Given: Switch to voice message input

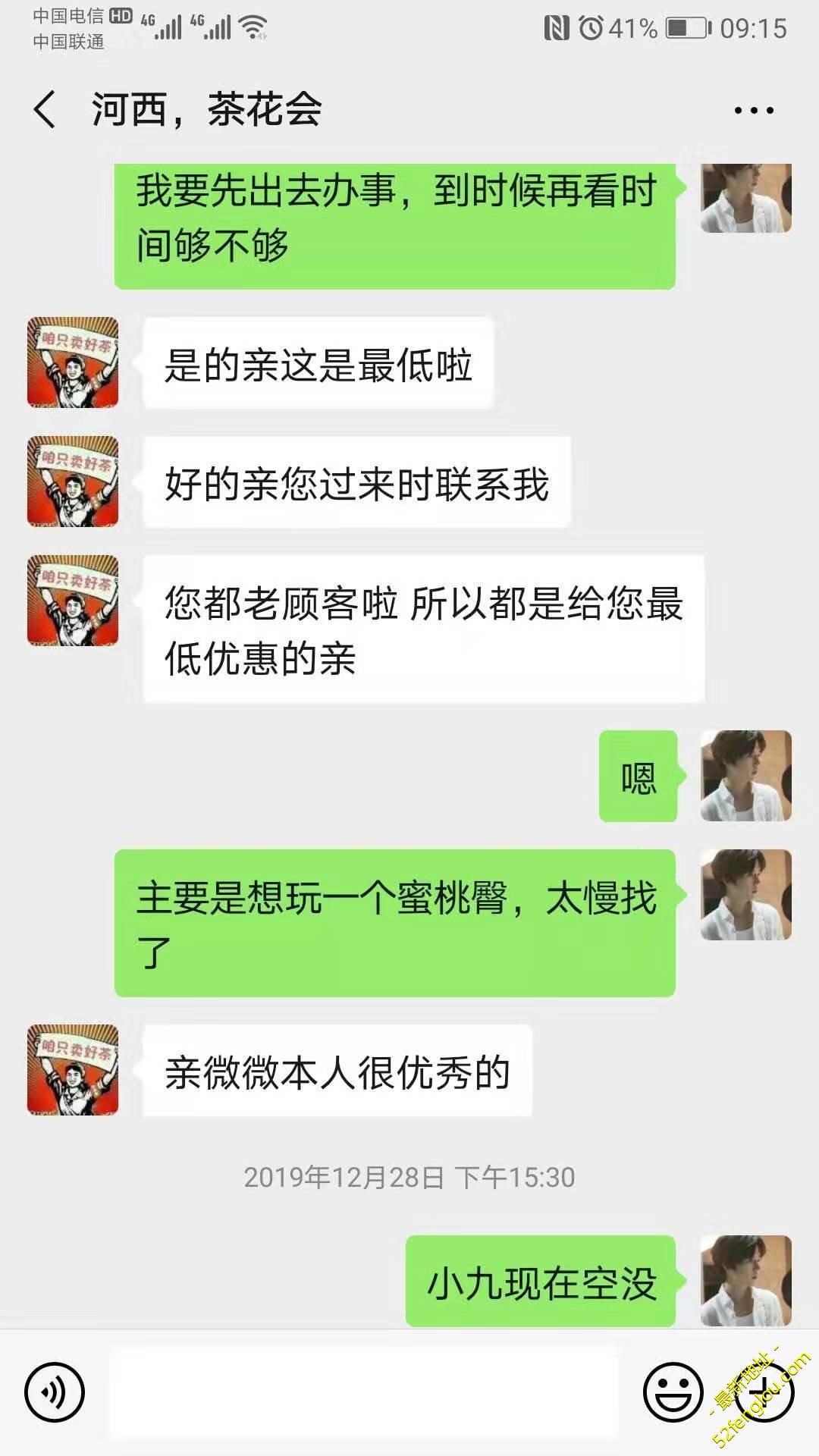Looking at the screenshot, I should (55, 1392).
